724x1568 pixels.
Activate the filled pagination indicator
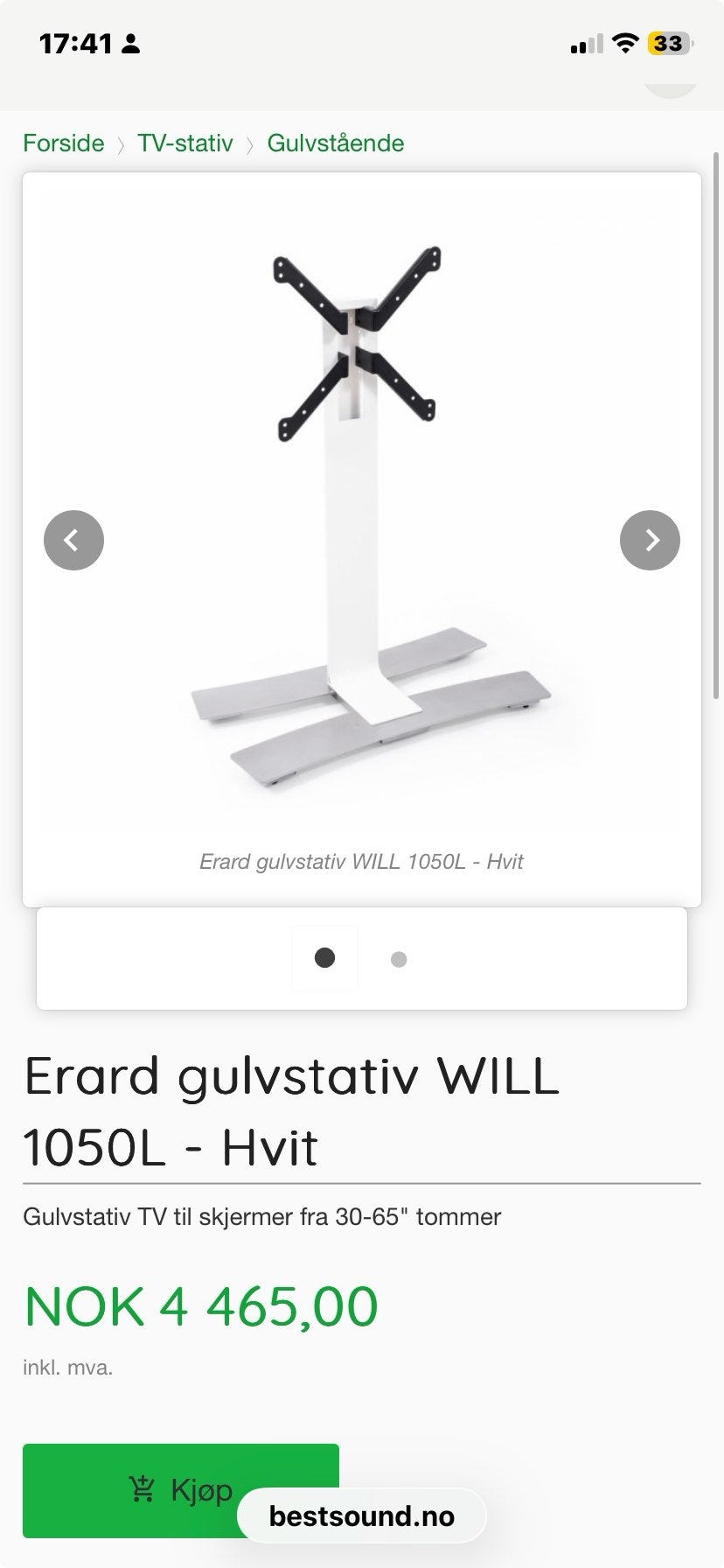tap(325, 958)
